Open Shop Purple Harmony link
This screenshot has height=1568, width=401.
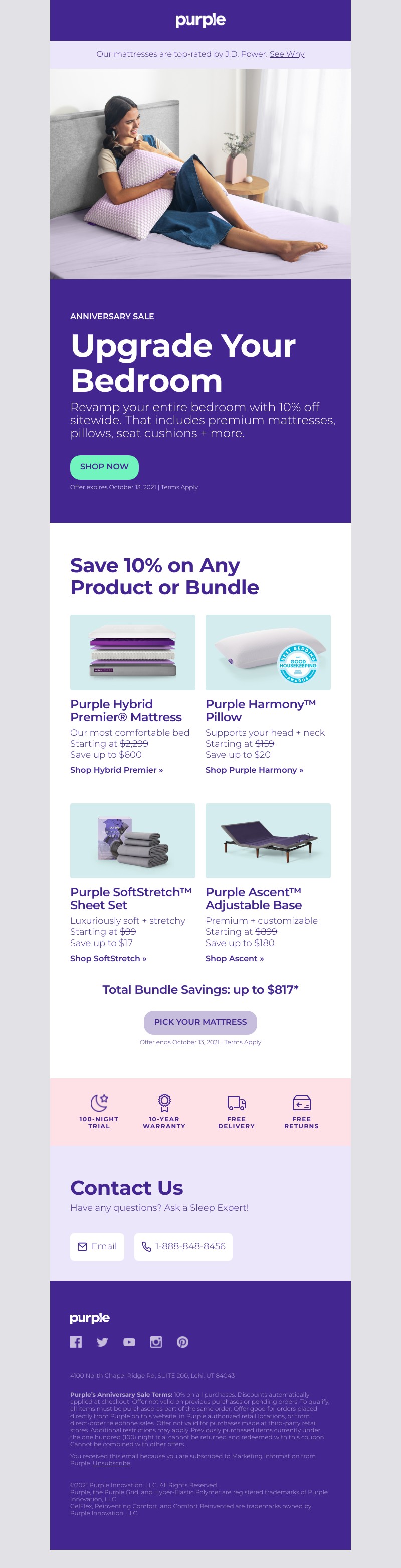pyautogui.click(x=254, y=770)
